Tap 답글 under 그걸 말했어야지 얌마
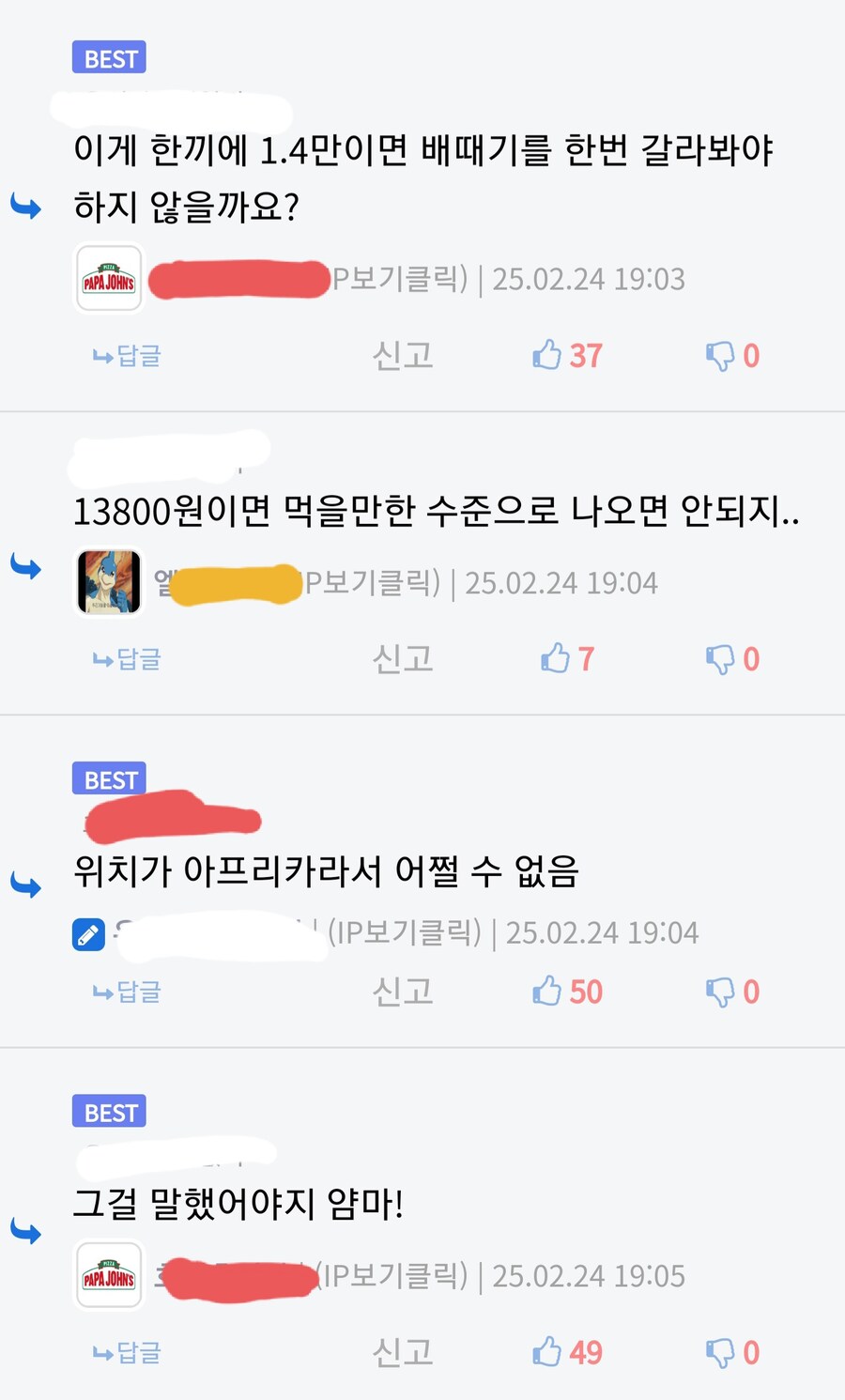 click(x=128, y=1352)
